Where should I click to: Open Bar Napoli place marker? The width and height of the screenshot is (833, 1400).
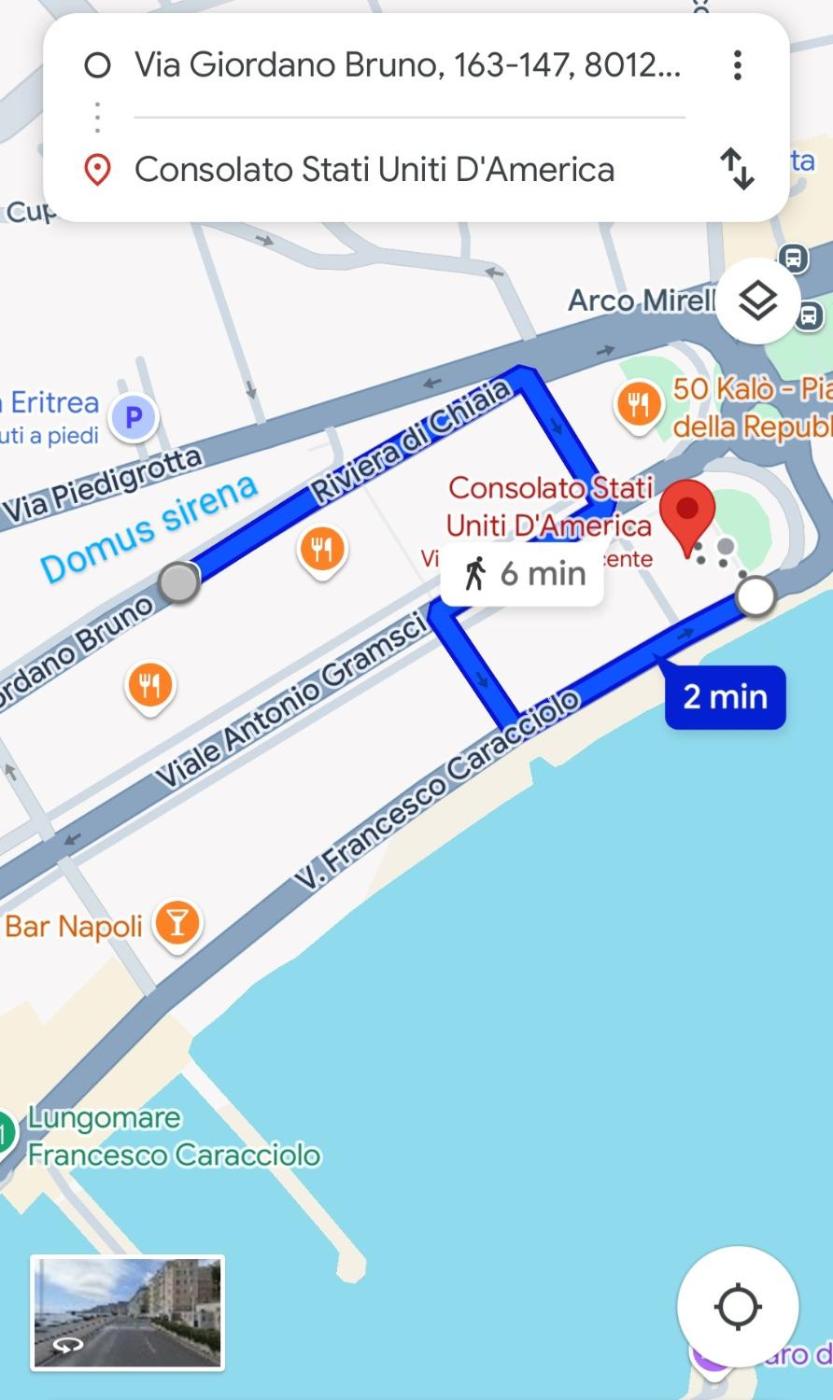(177, 924)
